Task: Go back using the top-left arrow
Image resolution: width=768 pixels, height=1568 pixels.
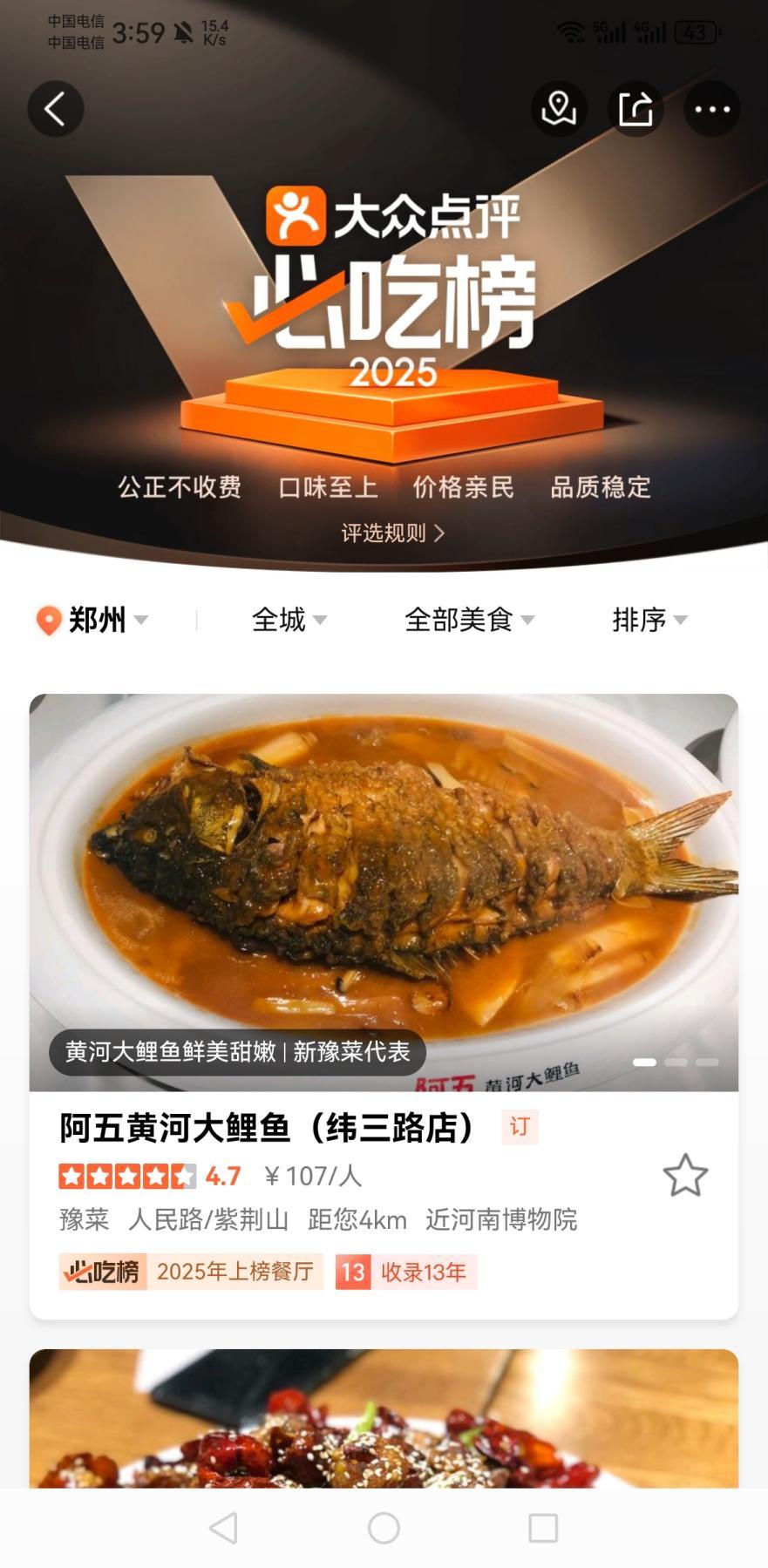Action: point(56,109)
